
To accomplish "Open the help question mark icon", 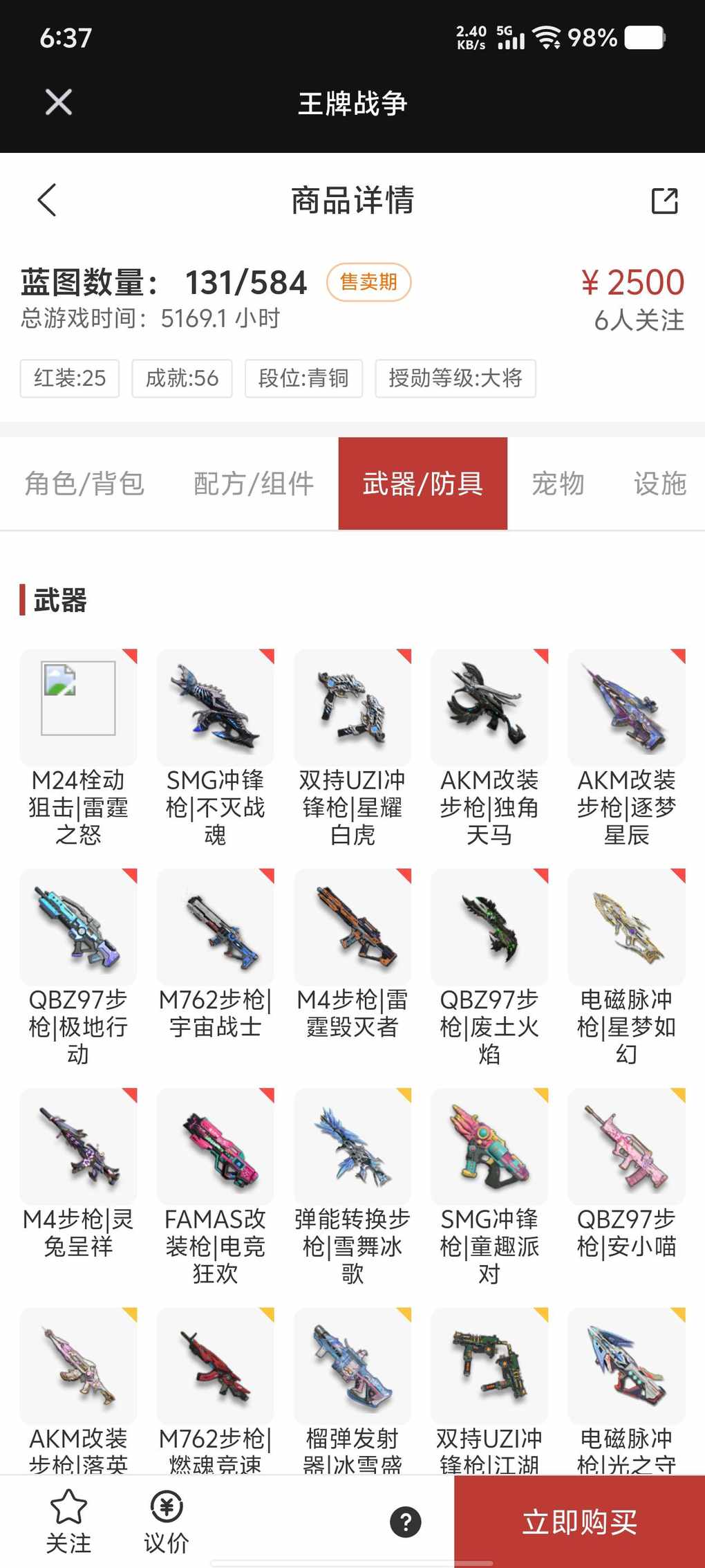I will coord(406,1522).
